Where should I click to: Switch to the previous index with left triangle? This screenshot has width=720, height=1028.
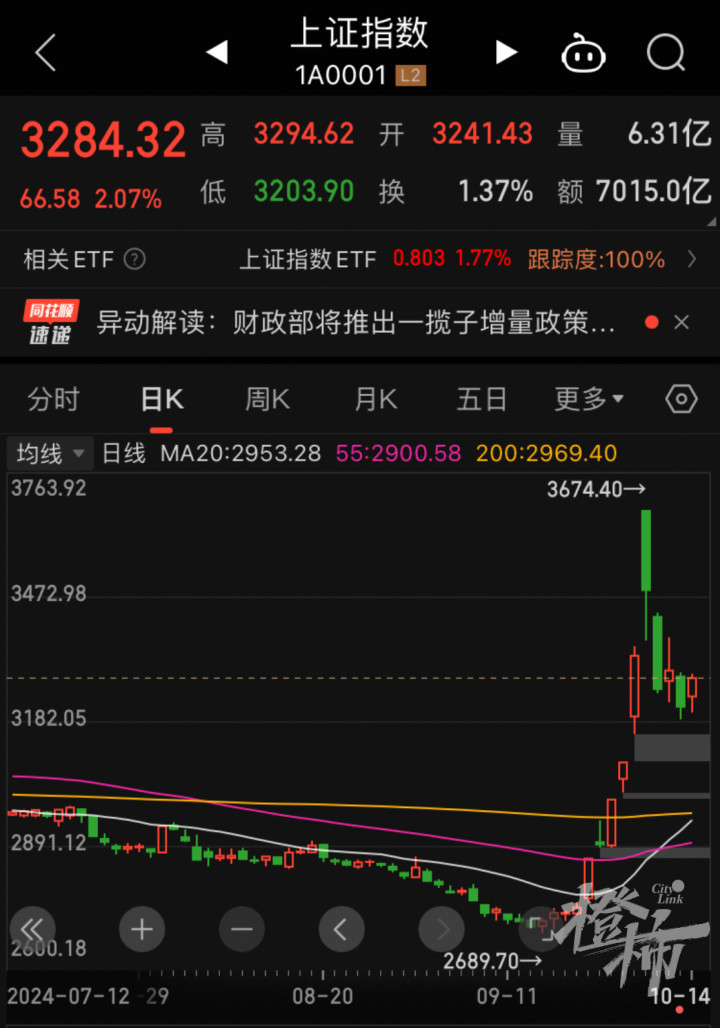[x=217, y=52]
